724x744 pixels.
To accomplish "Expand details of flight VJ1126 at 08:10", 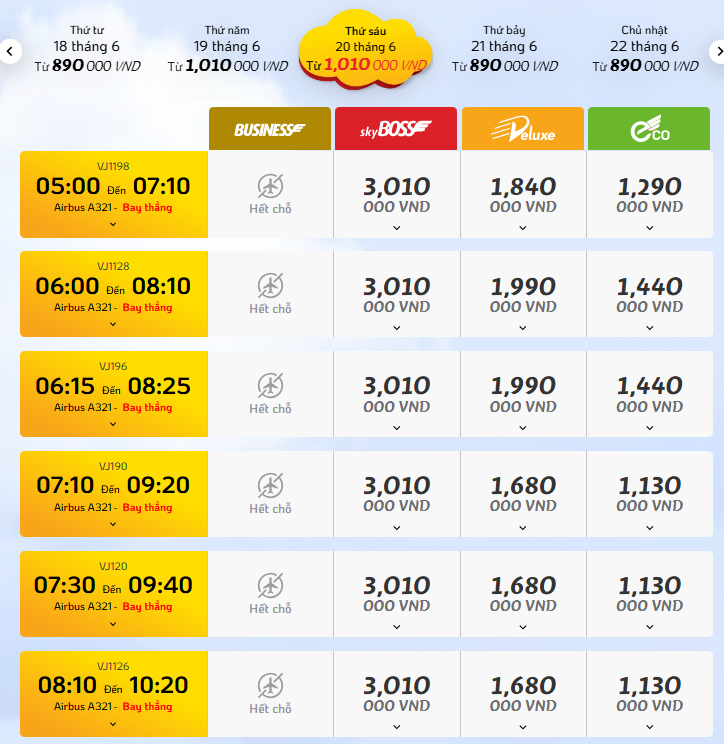I will tap(113, 723).
